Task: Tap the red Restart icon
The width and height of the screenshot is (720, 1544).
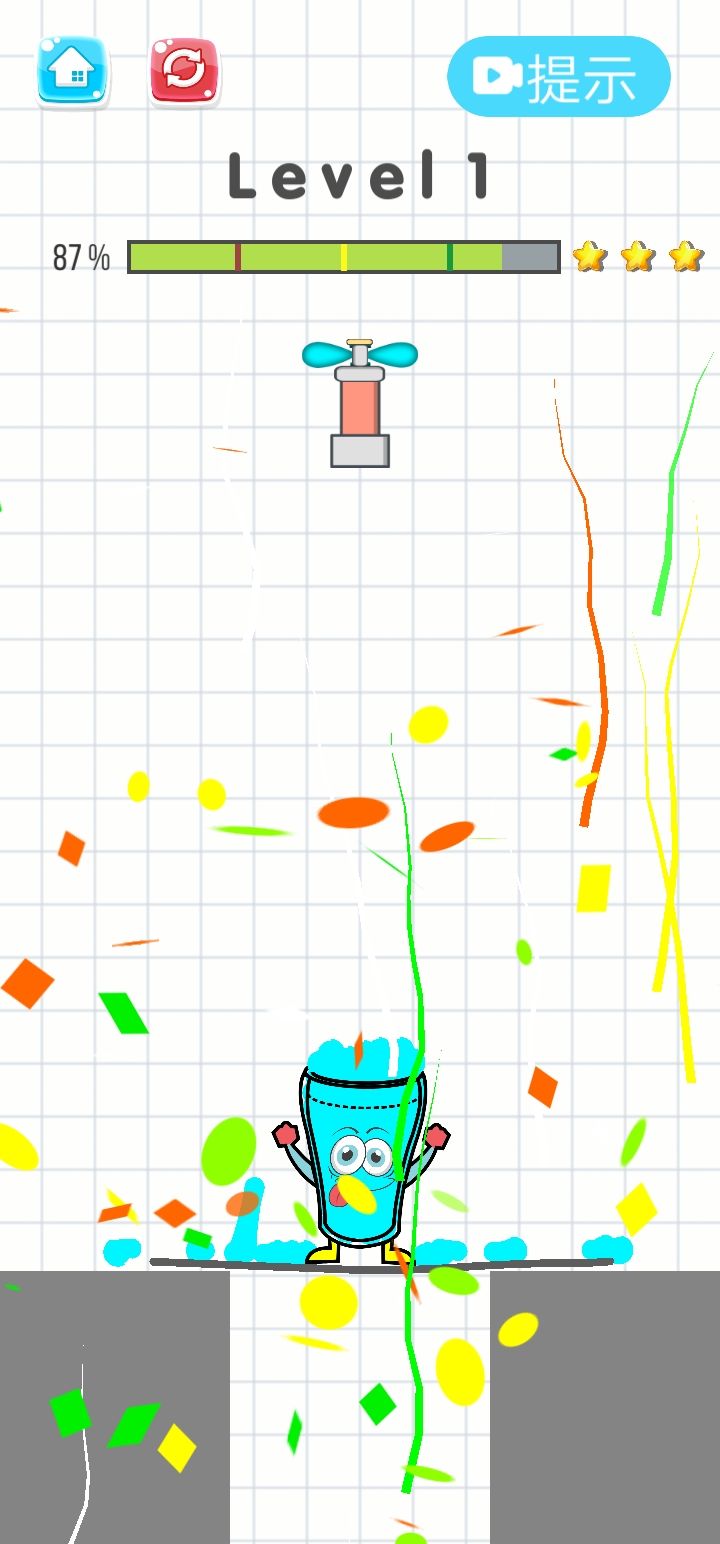Action: point(183,71)
